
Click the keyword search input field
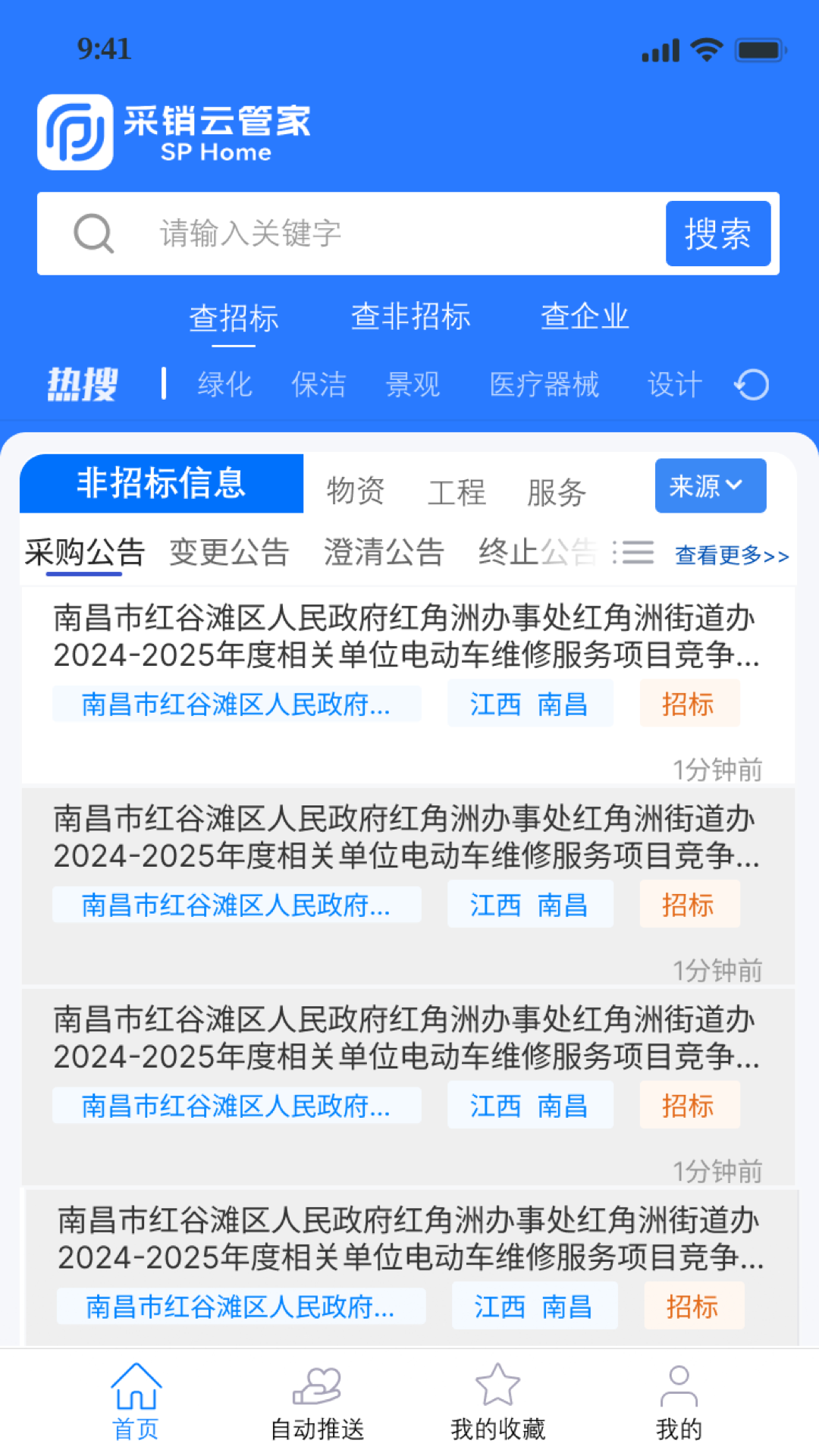coord(341,233)
